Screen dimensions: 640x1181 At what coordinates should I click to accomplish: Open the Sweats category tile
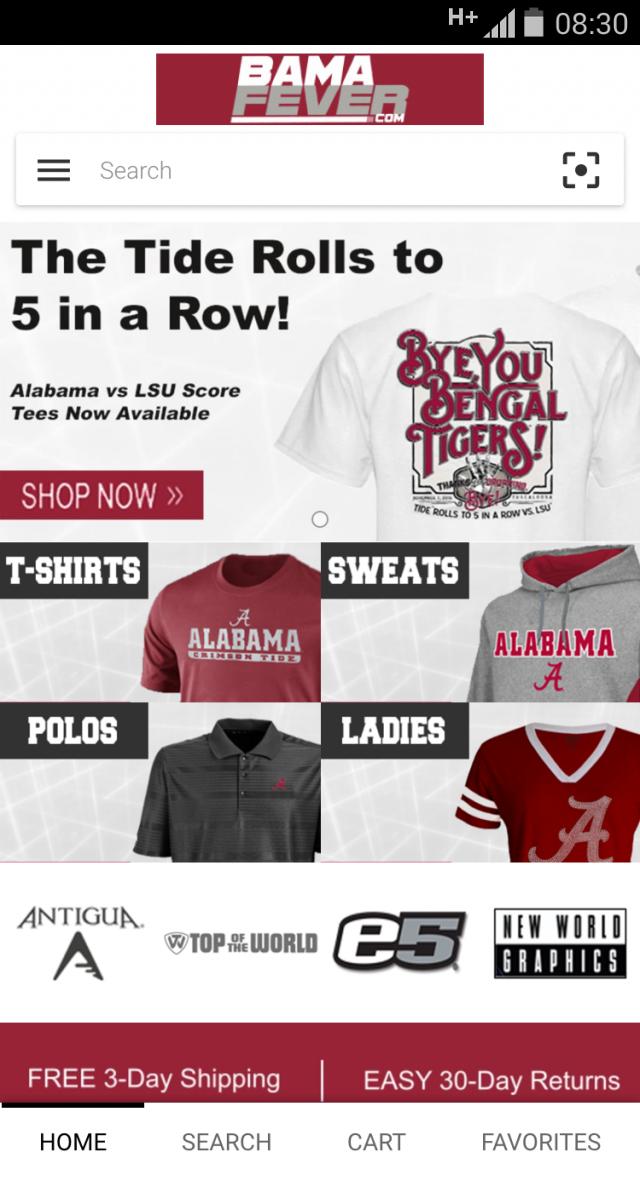pyautogui.click(x=480, y=622)
